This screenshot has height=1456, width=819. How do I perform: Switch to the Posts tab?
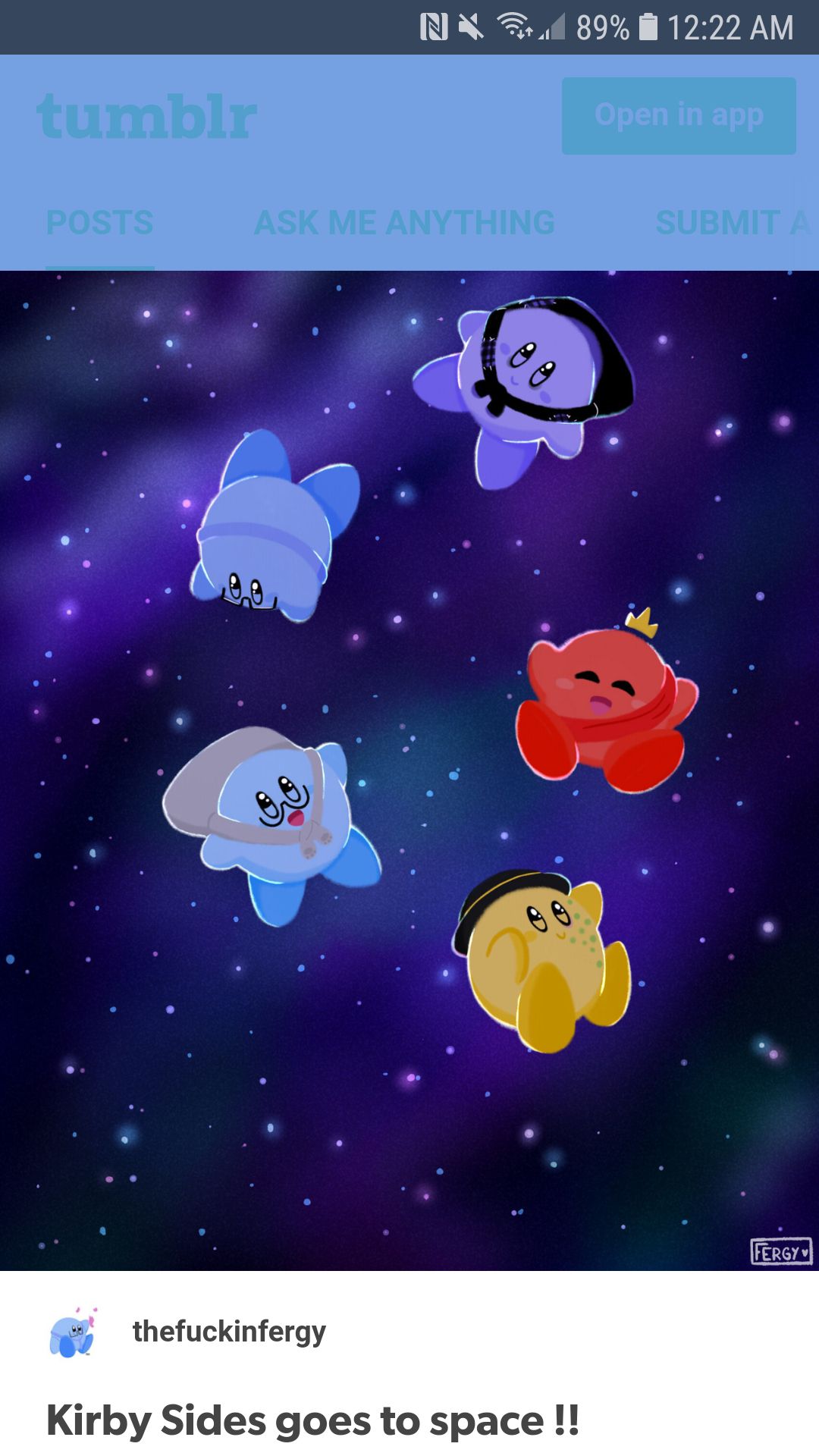point(99,223)
